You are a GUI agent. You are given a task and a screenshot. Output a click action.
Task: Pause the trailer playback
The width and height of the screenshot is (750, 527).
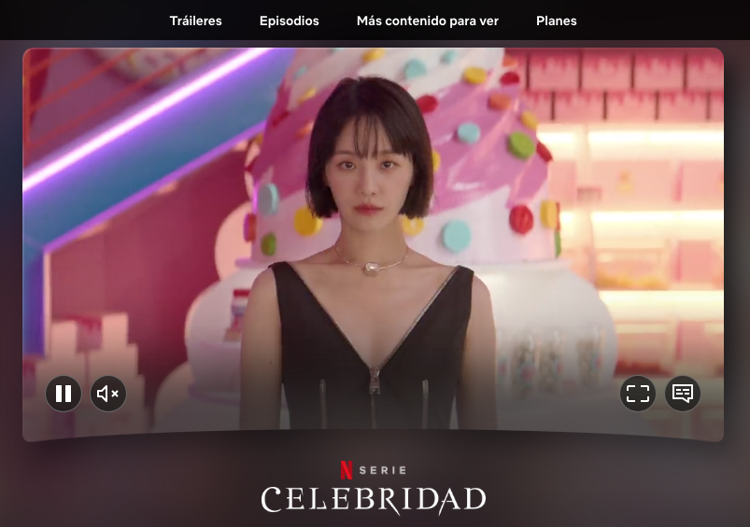point(63,393)
